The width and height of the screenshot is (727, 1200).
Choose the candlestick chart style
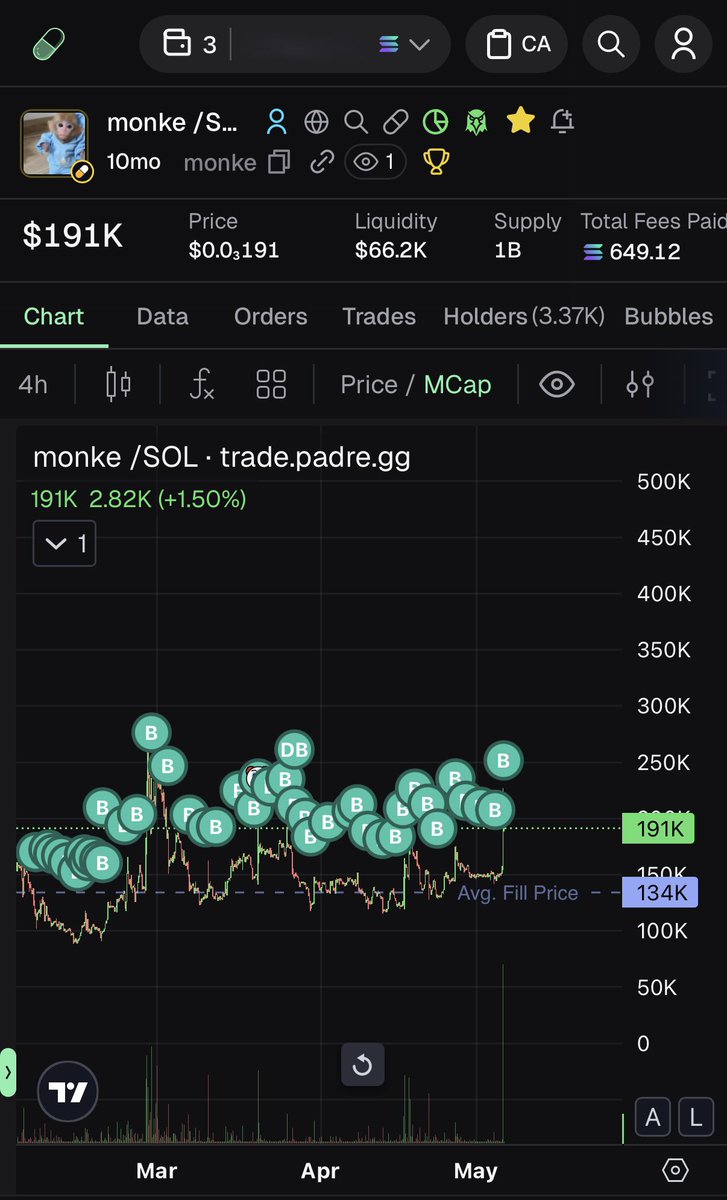(118, 384)
